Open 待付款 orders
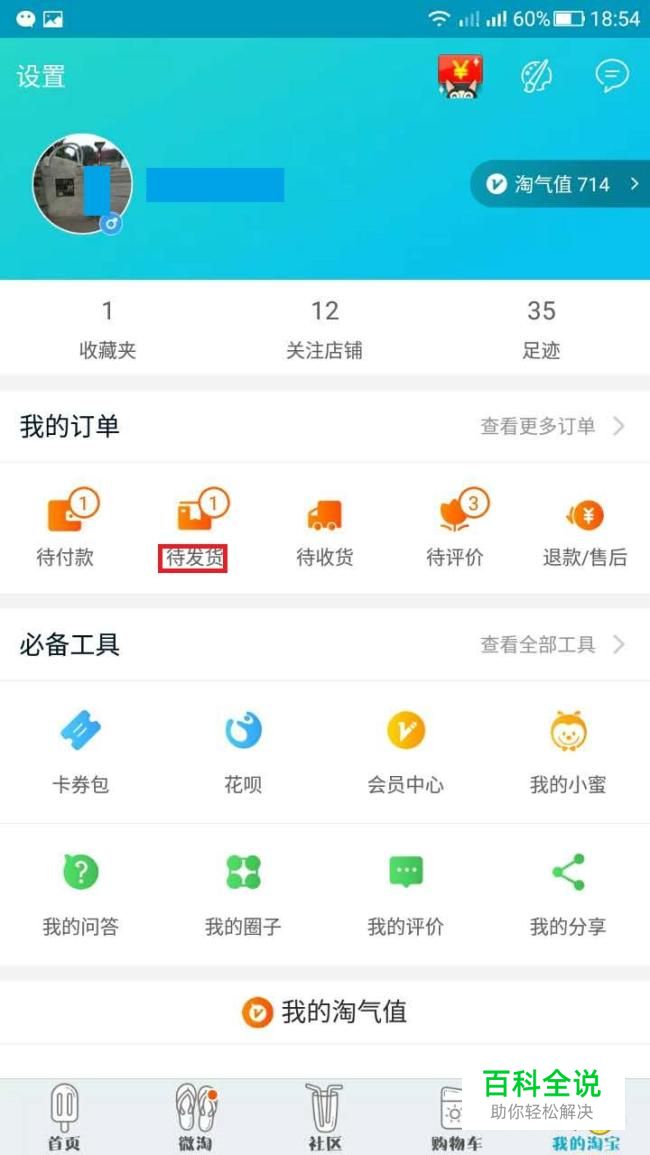The height and width of the screenshot is (1155, 650). pyautogui.click(x=66, y=528)
